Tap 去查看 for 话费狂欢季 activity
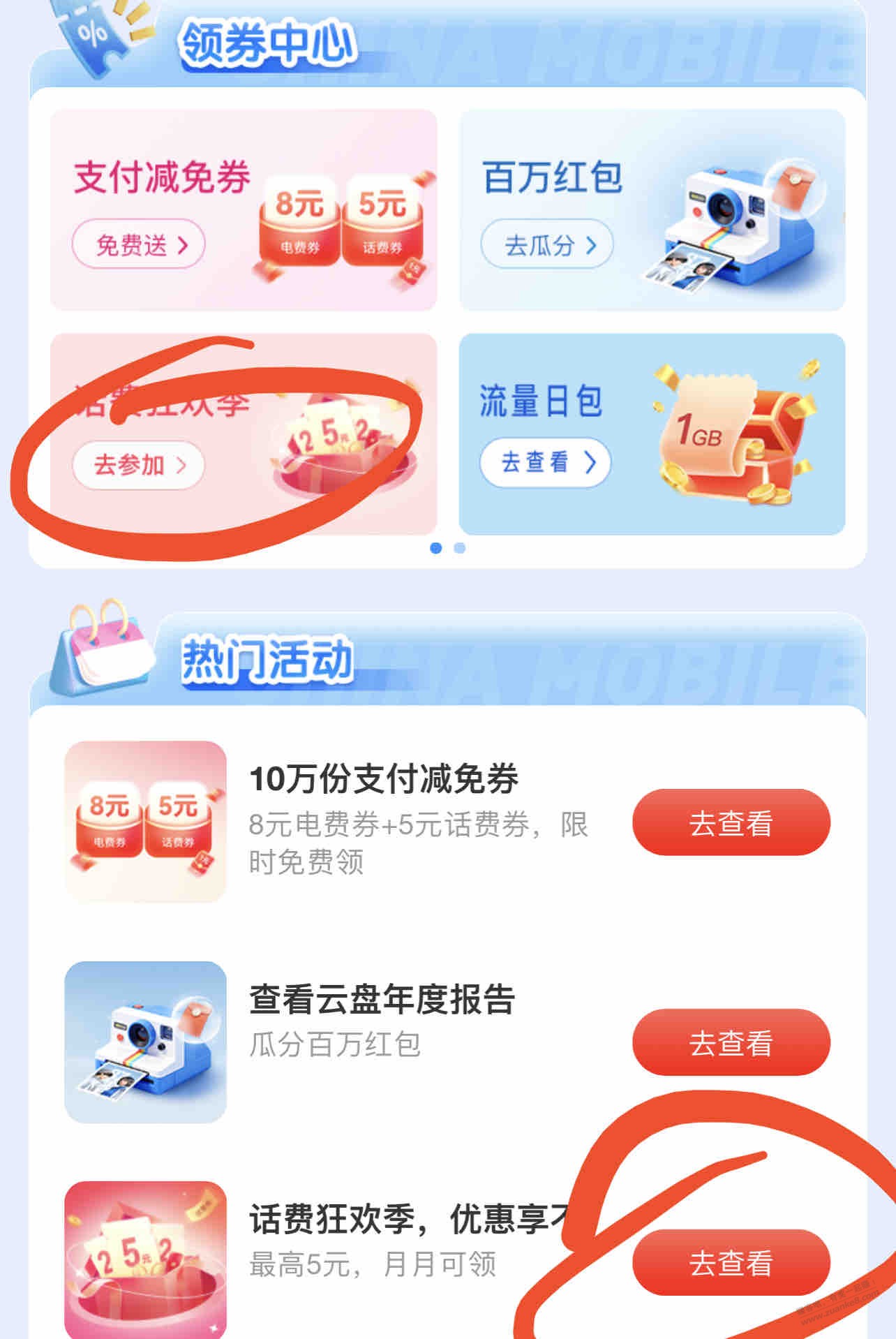896x1339 pixels. tap(731, 1263)
